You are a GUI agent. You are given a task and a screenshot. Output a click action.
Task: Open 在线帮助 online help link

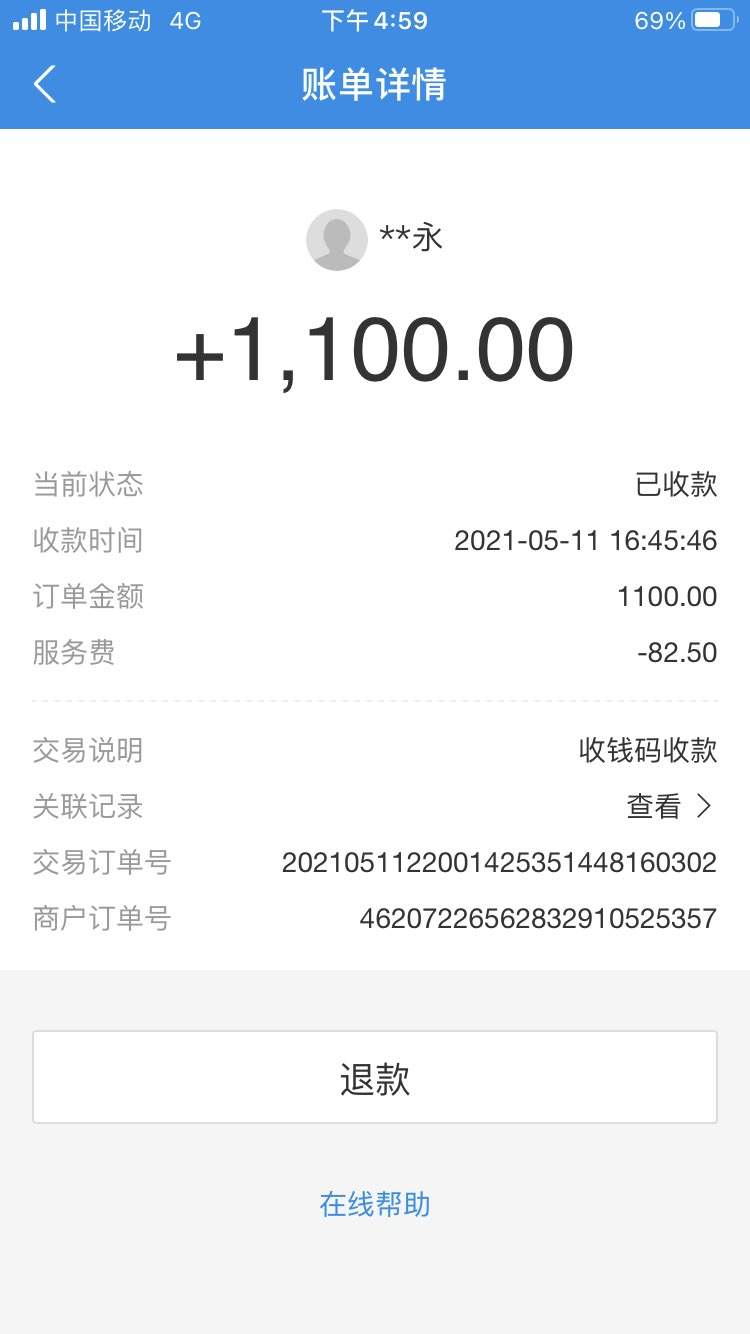tap(375, 1204)
